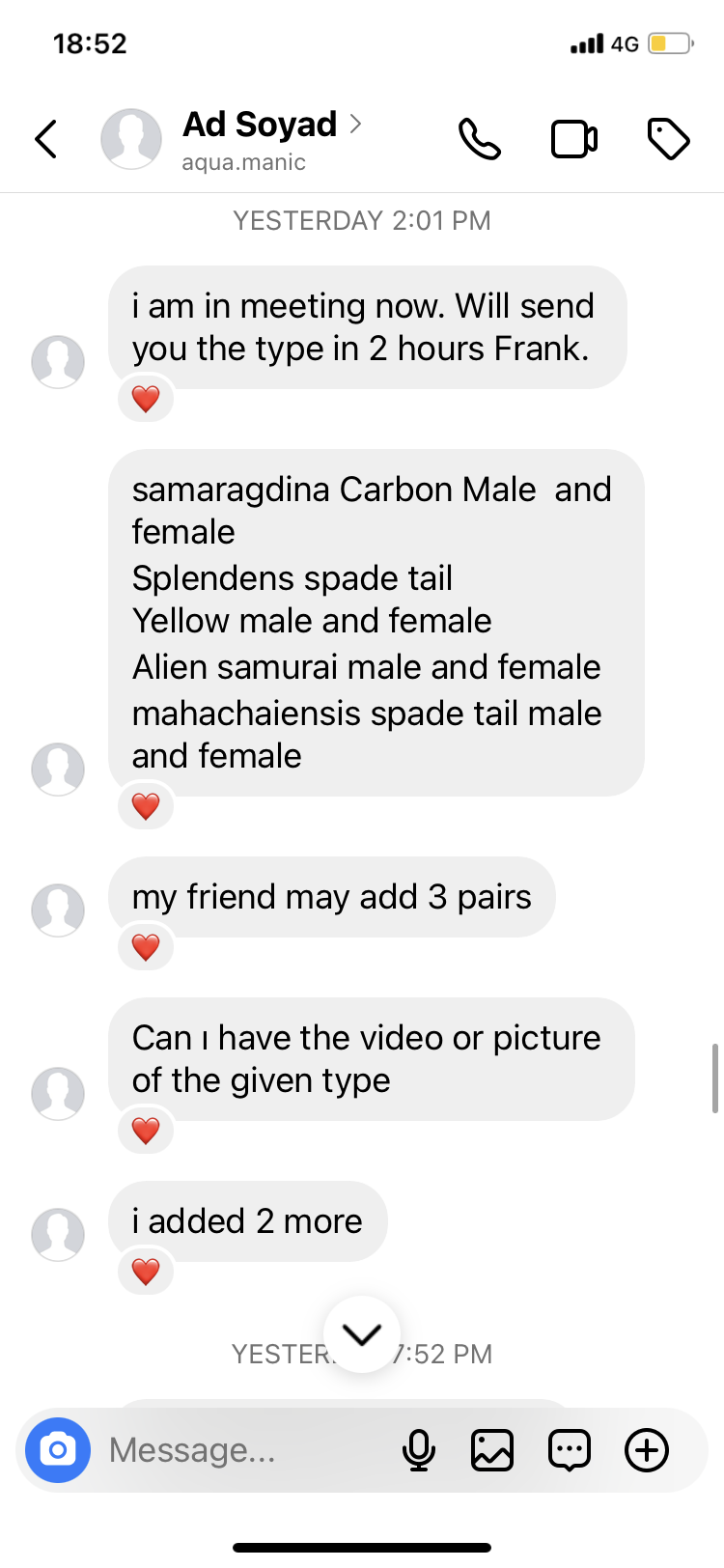This screenshot has height=1568, width=724.
Task: View heart reaction on 'my friend may add 3 pairs'
Action: pyautogui.click(x=146, y=947)
